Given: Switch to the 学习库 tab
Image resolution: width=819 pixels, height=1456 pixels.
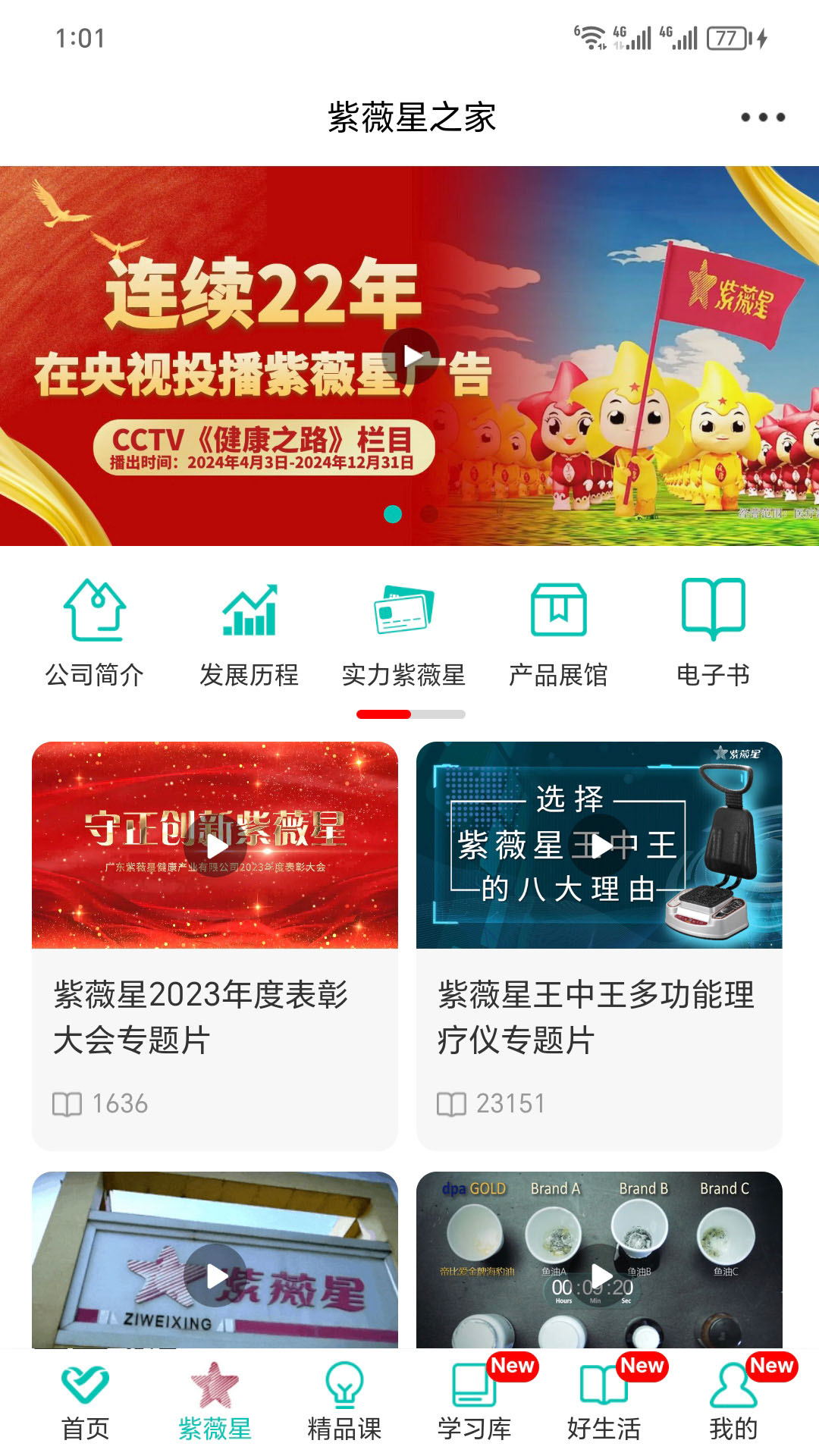Looking at the screenshot, I should coord(475,1403).
